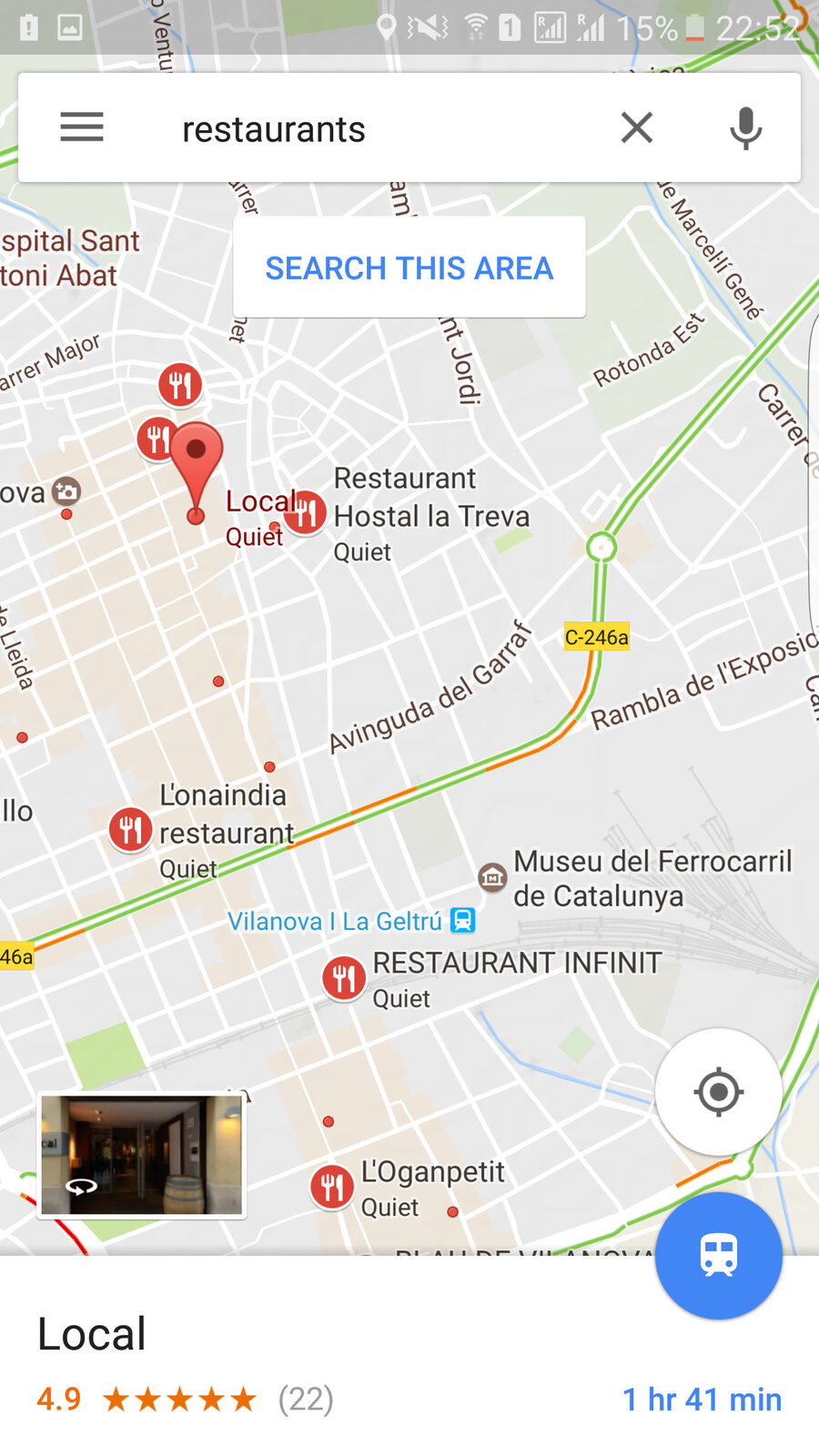Screen dimensions: 819x1456
Task: Open Street View thumbnail of Local
Action: tap(142, 1156)
